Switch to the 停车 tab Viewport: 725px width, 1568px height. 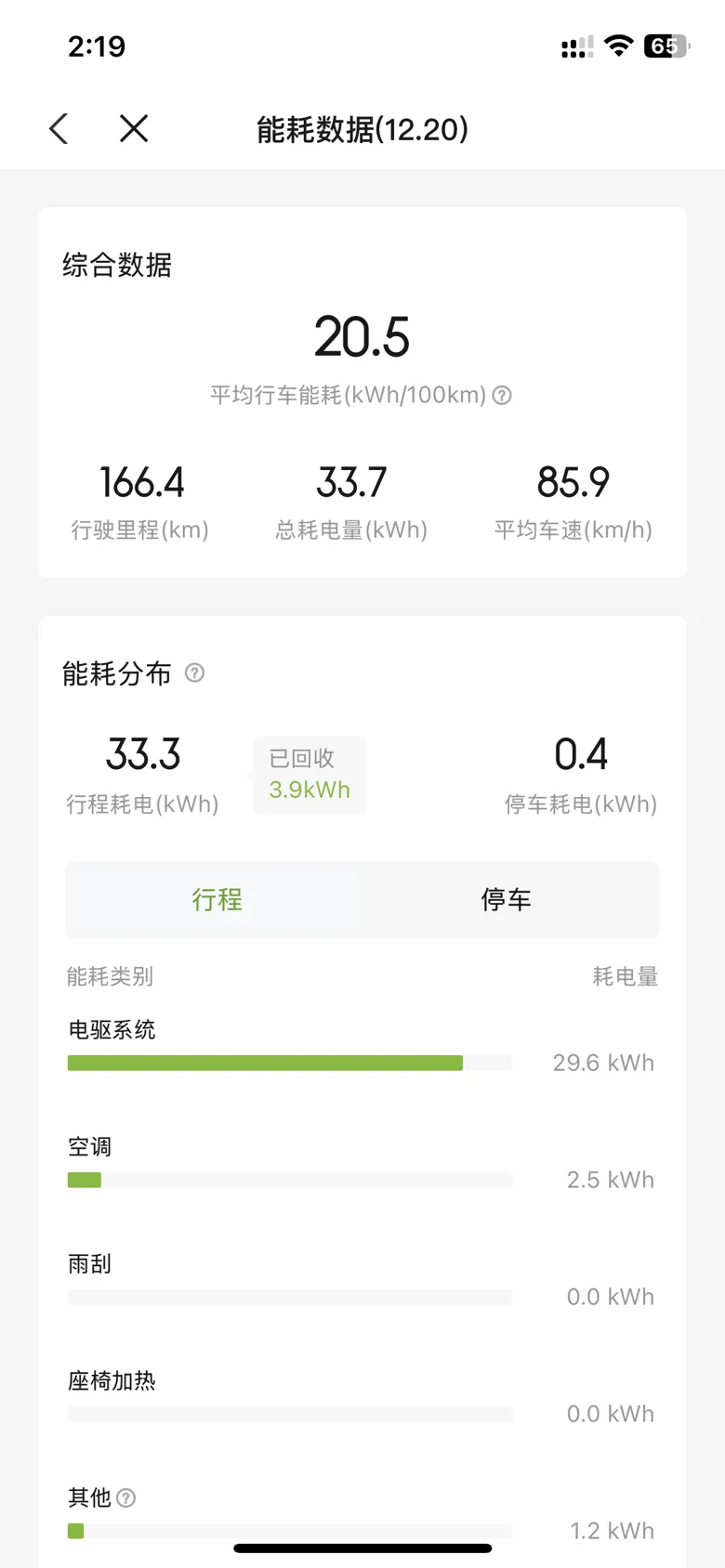507,899
